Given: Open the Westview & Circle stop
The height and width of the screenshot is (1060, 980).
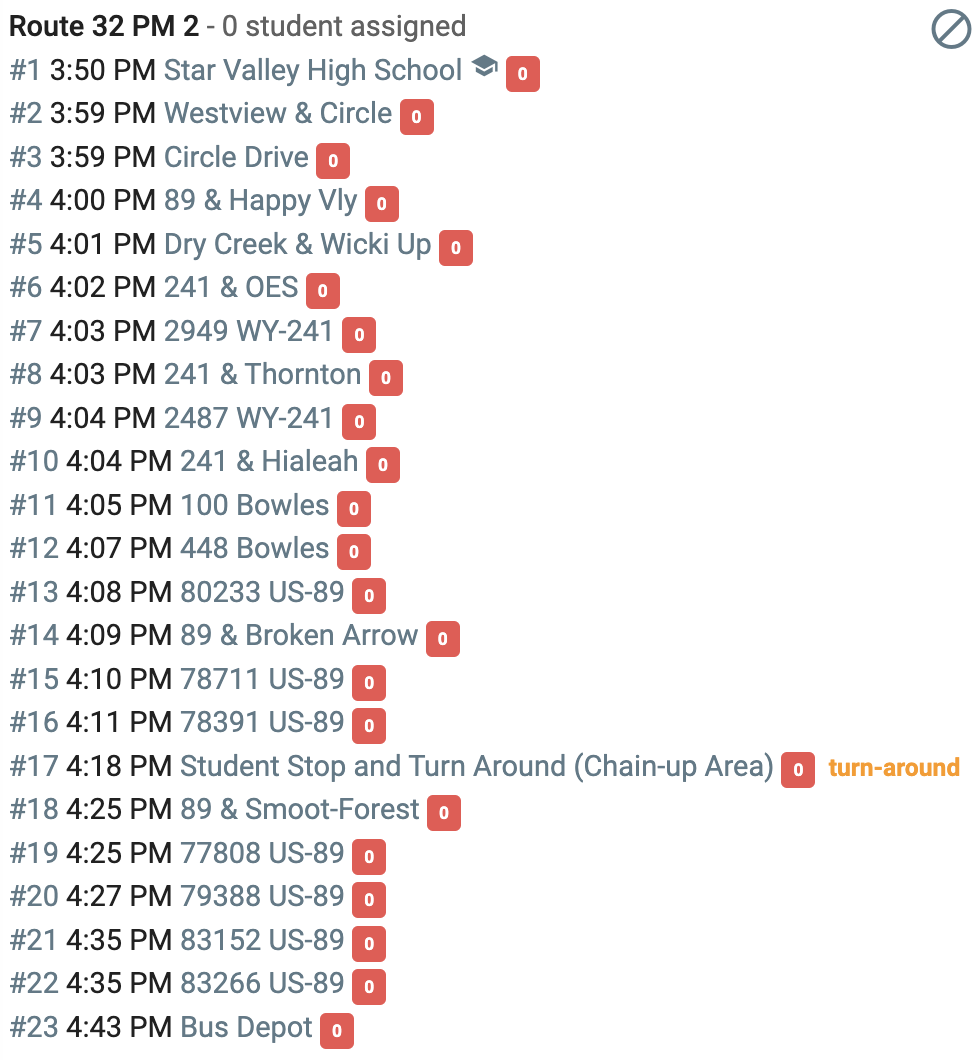Looking at the screenshot, I should (278, 114).
